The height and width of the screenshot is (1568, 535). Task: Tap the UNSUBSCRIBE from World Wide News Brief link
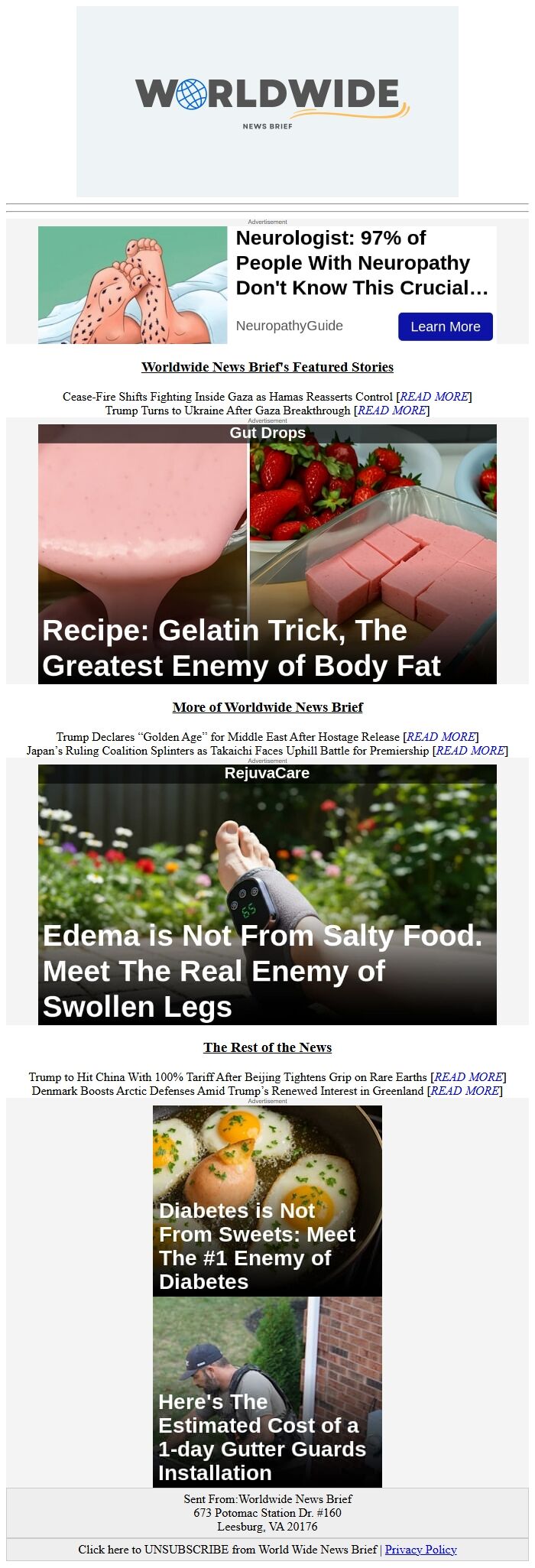click(x=228, y=1549)
